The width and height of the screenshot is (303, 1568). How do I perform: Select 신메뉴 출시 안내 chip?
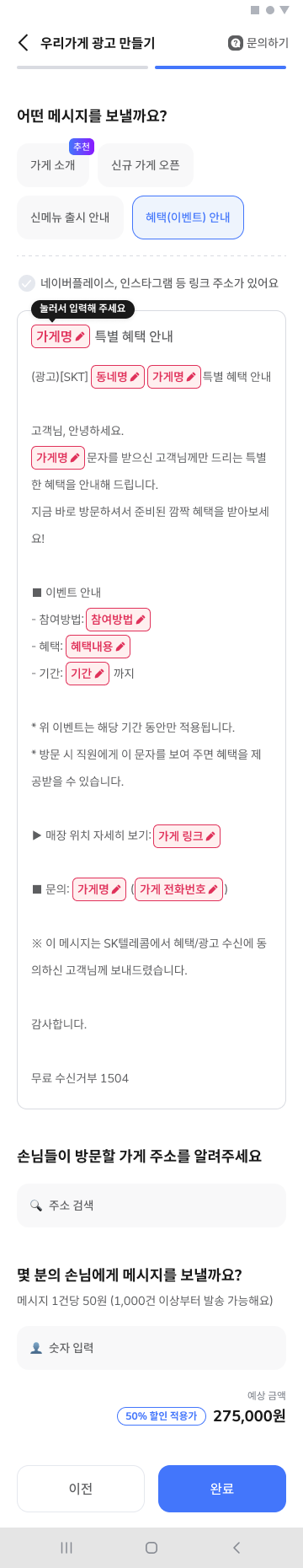(70, 217)
